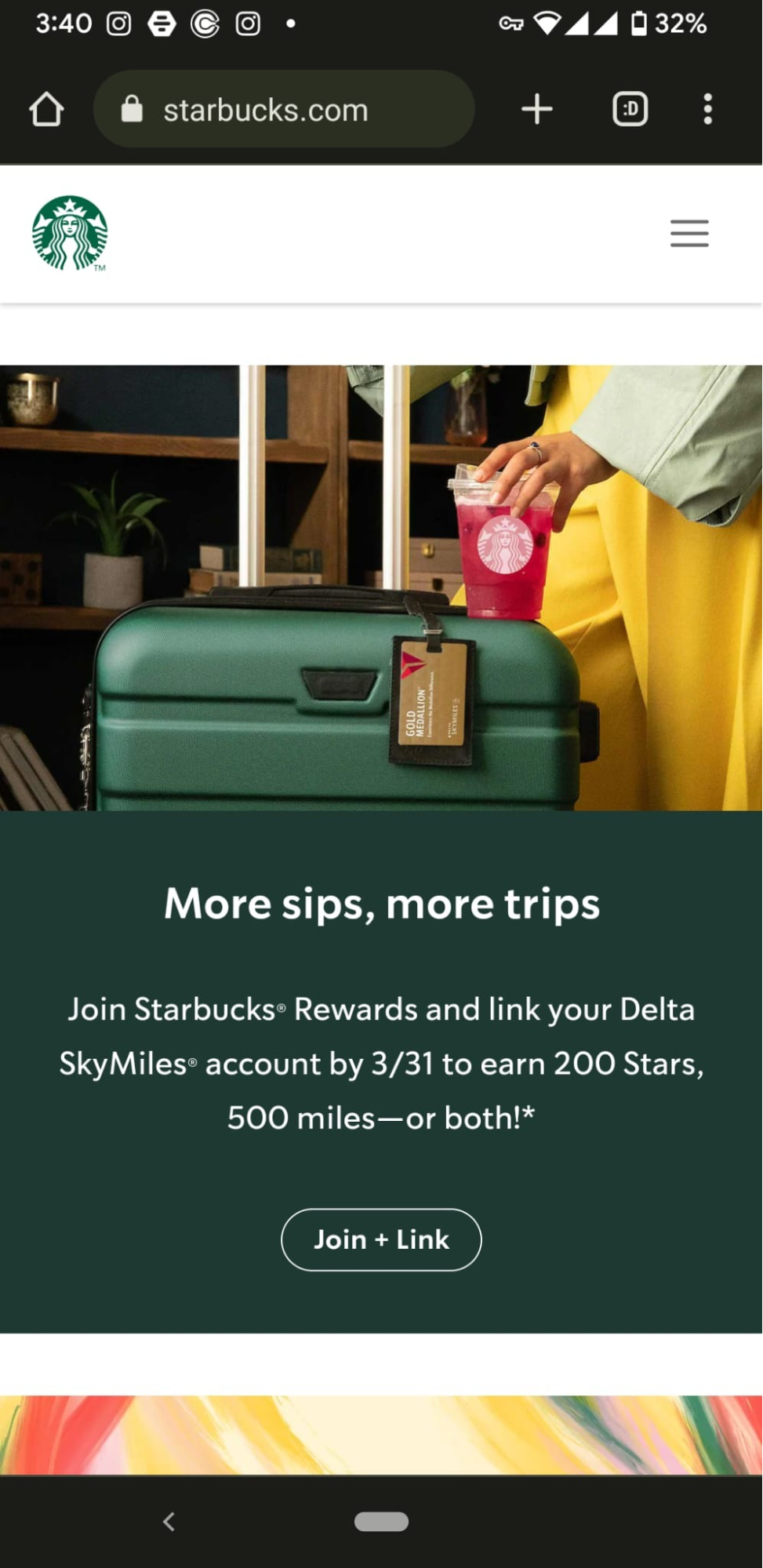Go back using system back arrow
This screenshot has height=1568, width=763.
pos(169,1522)
